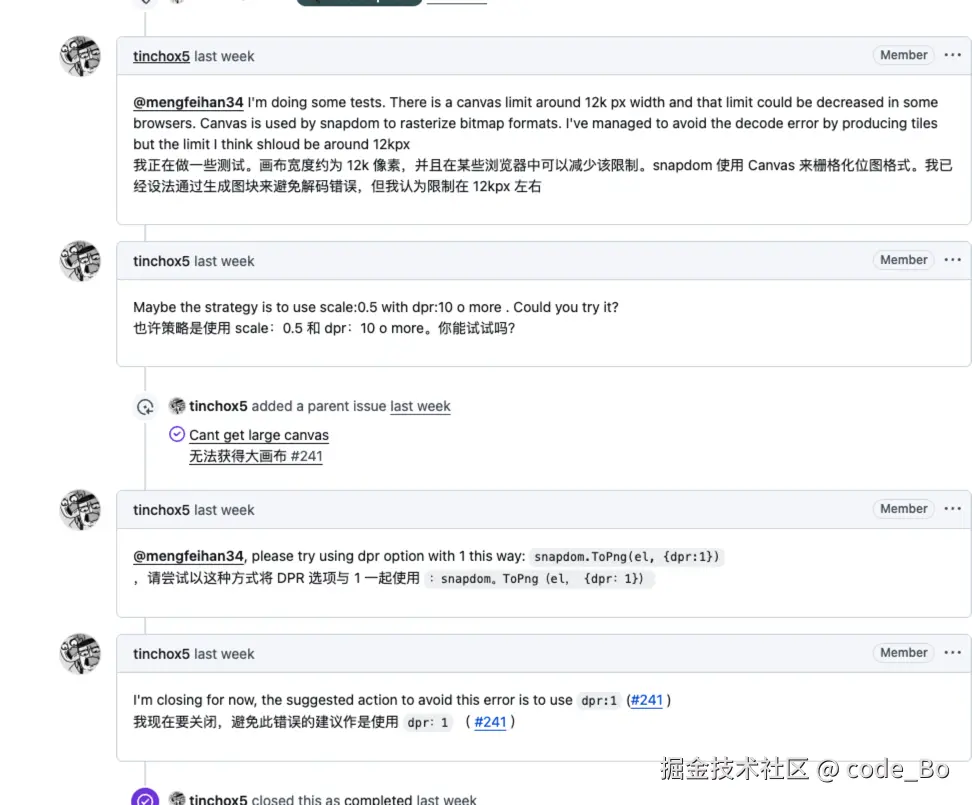Tap the "last week" timestamp of the parent issue event
The height and width of the screenshot is (805, 972).
pos(420,406)
